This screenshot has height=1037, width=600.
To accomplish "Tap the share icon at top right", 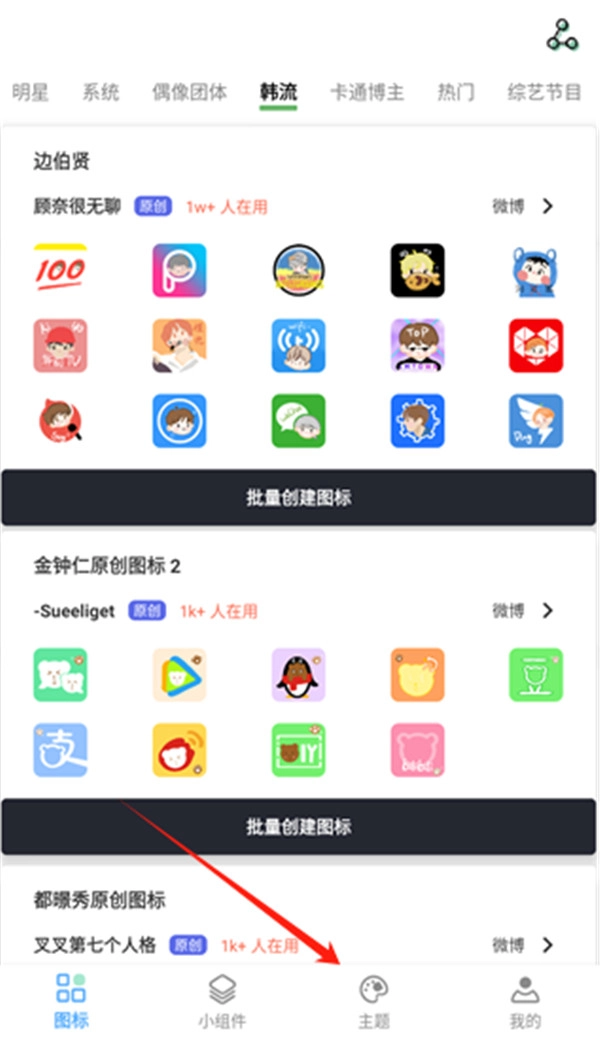I will (x=562, y=36).
